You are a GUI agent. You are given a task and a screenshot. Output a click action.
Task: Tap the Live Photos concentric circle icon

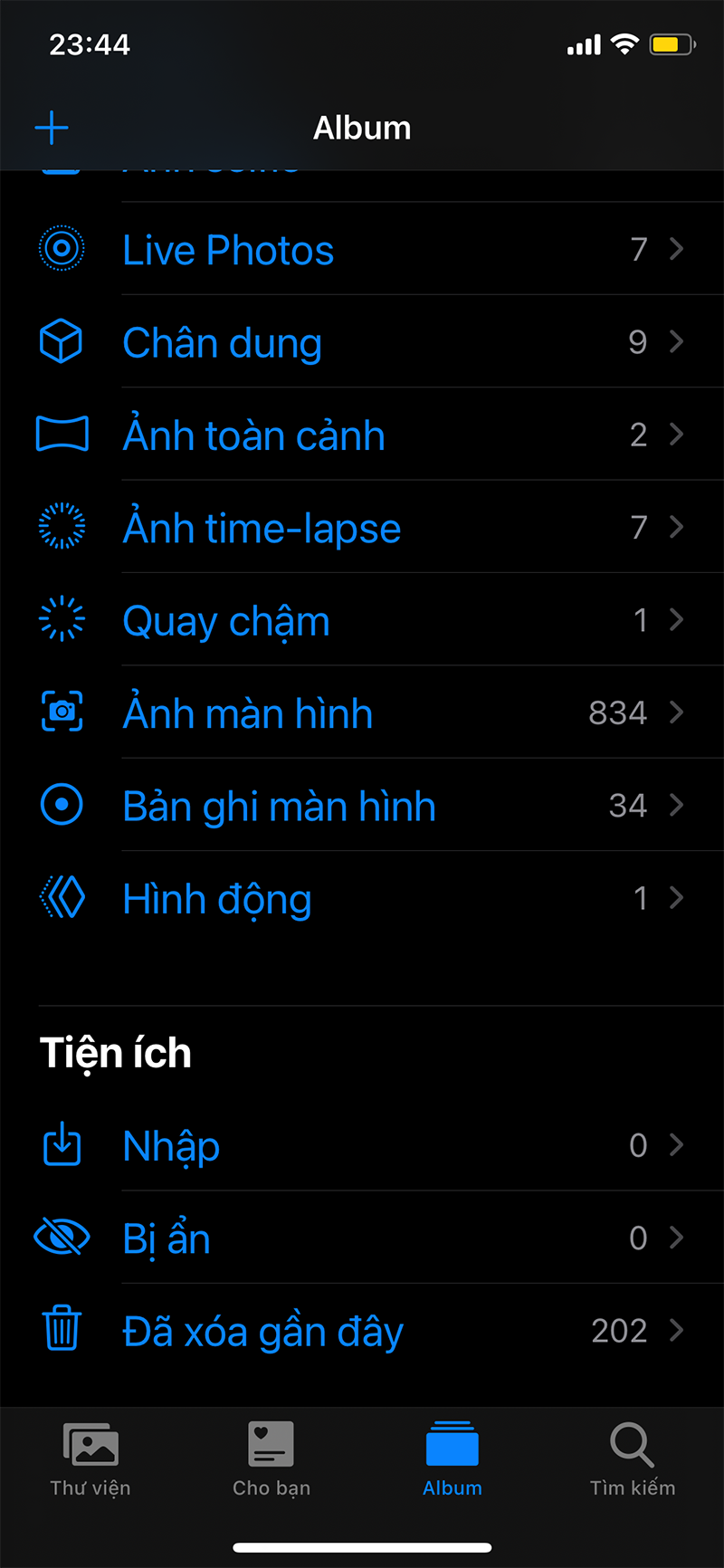tap(62, 249)
